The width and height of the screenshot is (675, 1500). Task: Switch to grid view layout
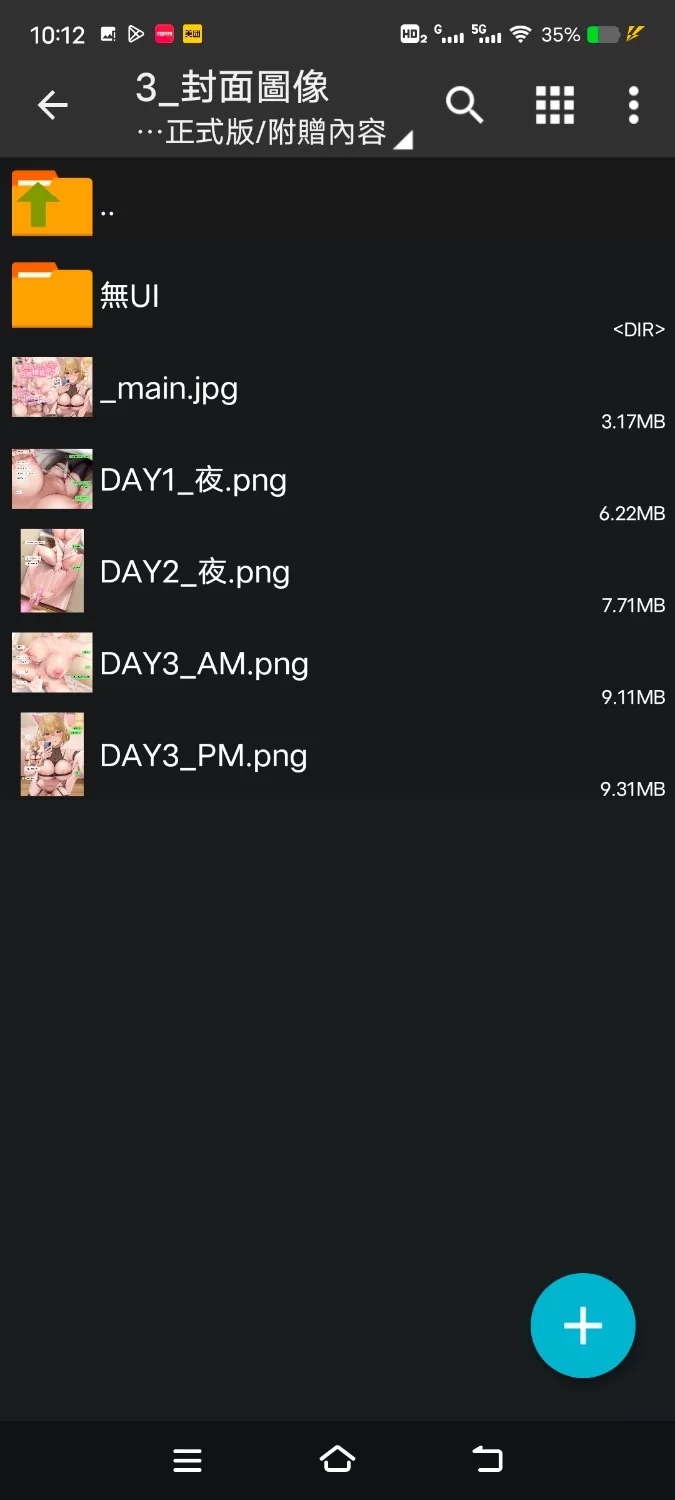pyautogui.click(x=554, y=105)
